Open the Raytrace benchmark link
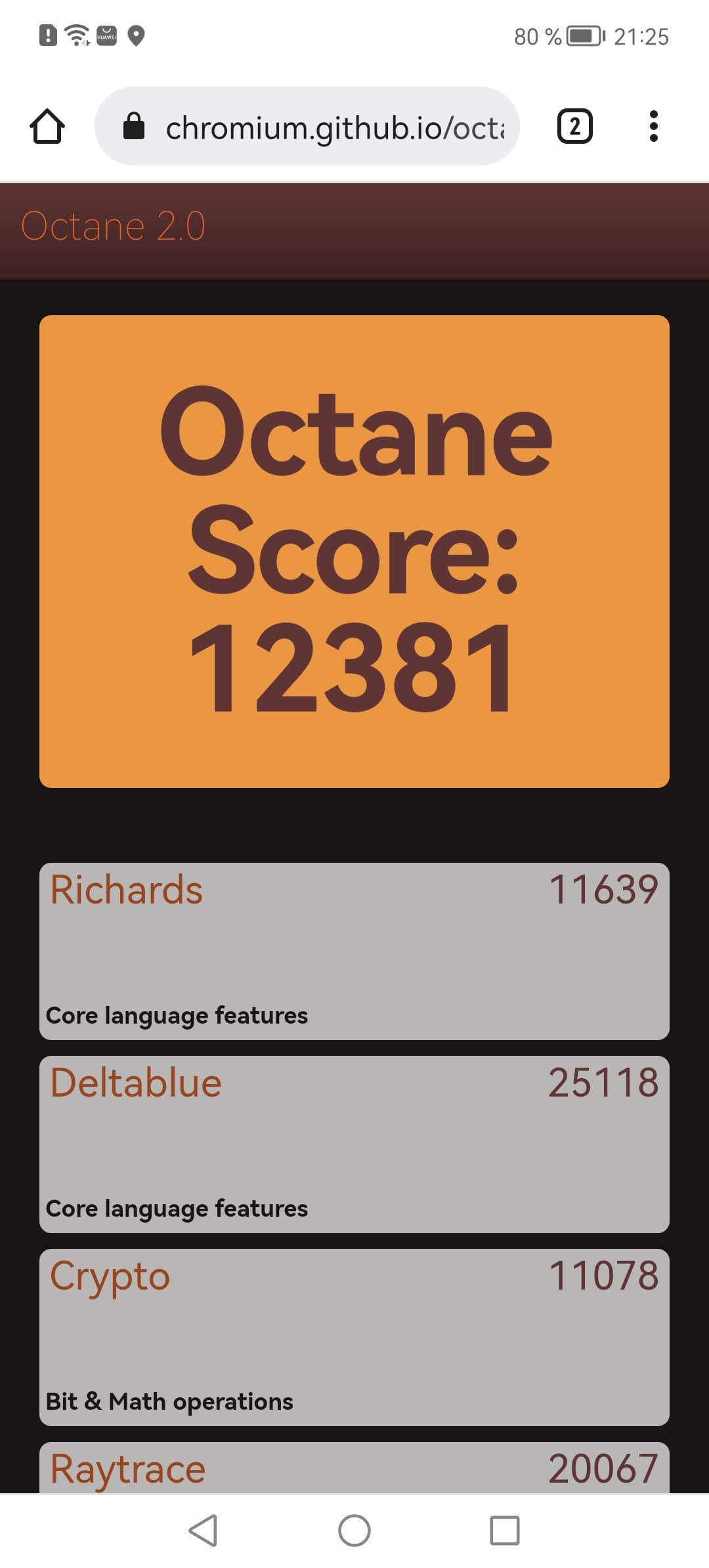Image resolution: width=709 pixels, height=1568 pixels. (x=128, y=1470)
